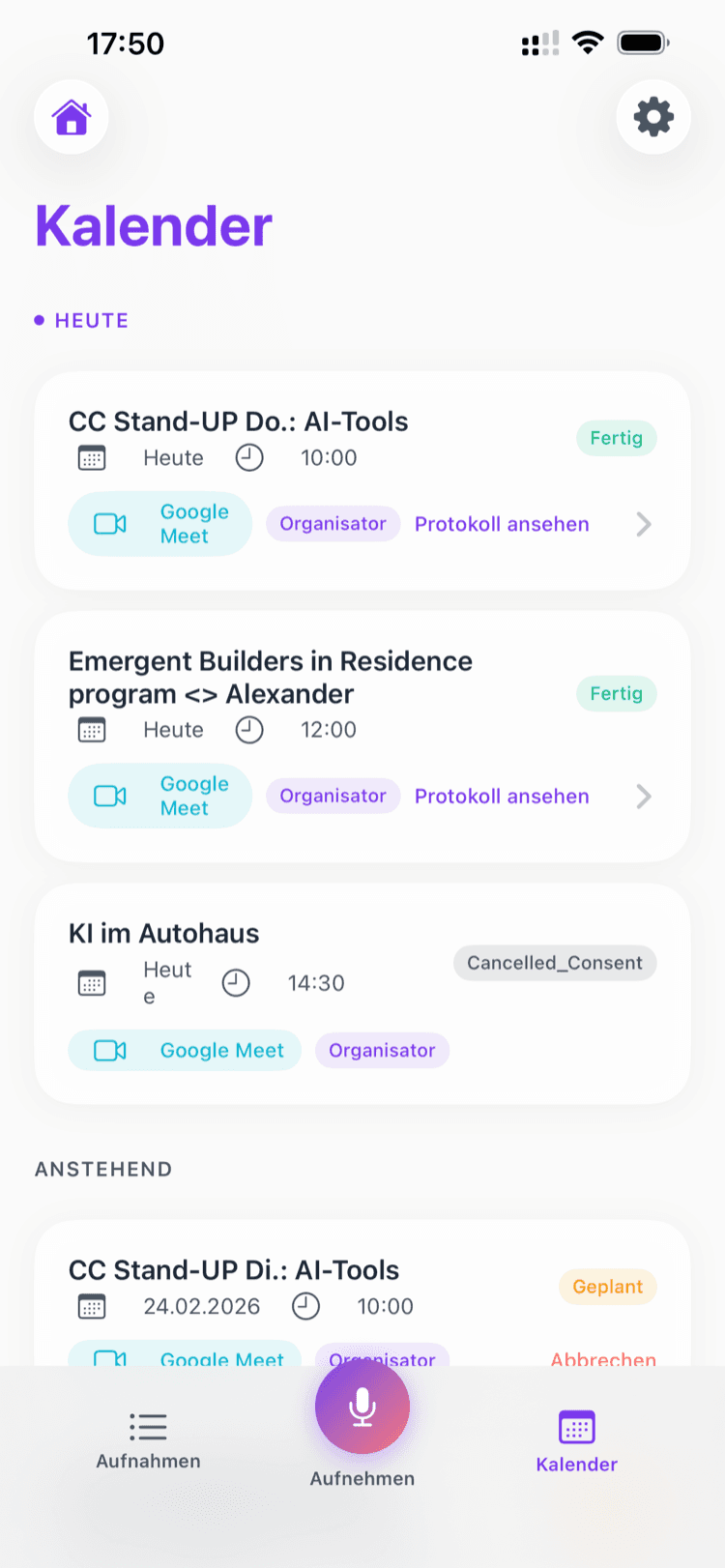Start recording with the Aufnehmen microphone

(x=362, y=1407)
